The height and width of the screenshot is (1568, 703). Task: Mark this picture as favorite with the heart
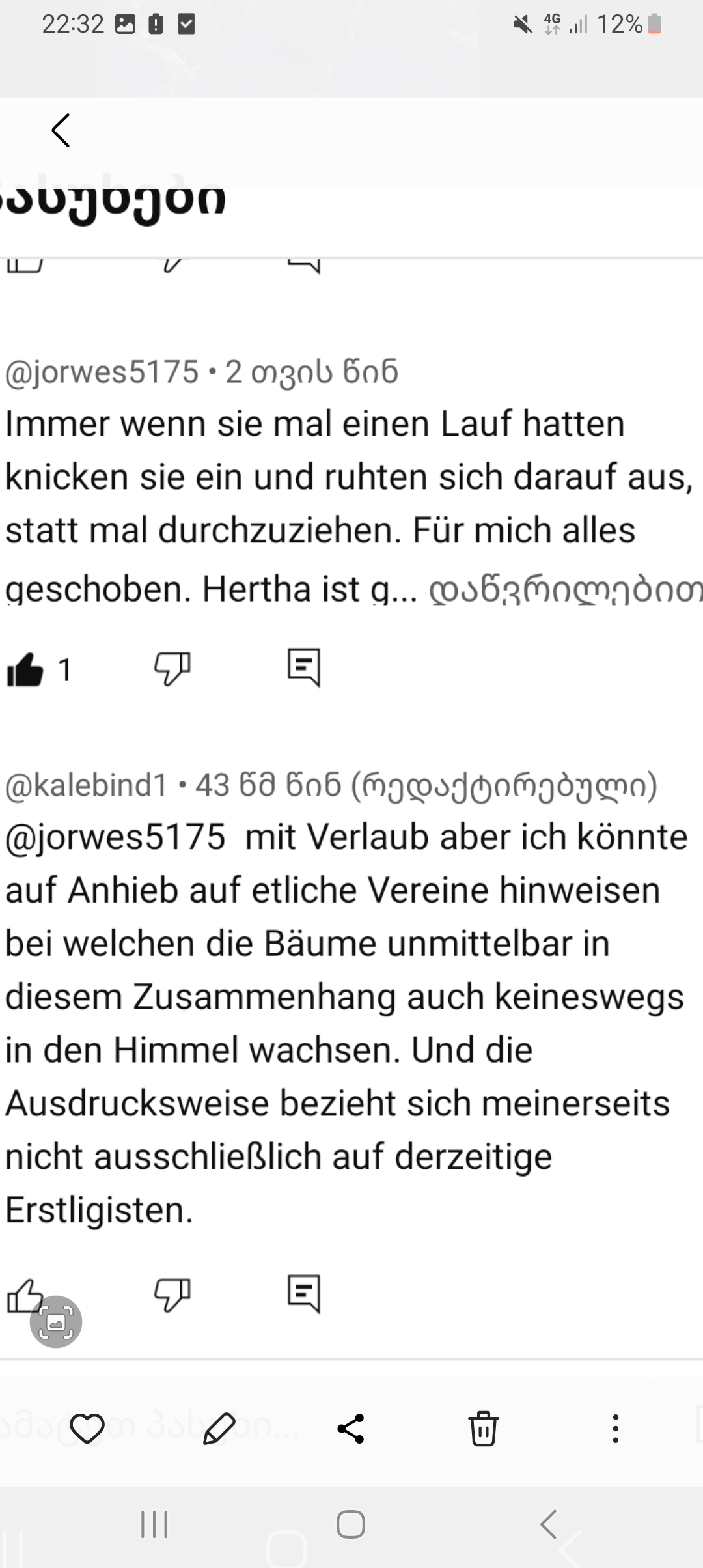pos(87,1429)
